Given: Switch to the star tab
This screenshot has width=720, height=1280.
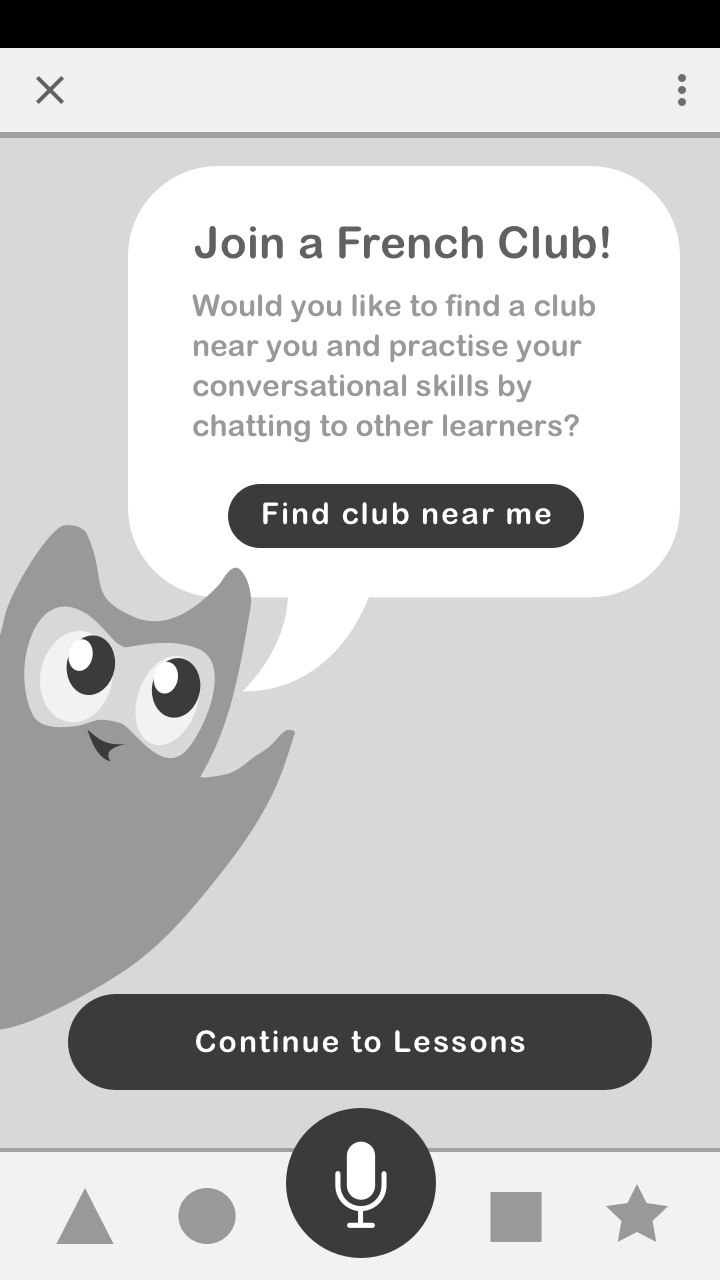Looking at the screenshot, I should click(x=637, y=1214).
